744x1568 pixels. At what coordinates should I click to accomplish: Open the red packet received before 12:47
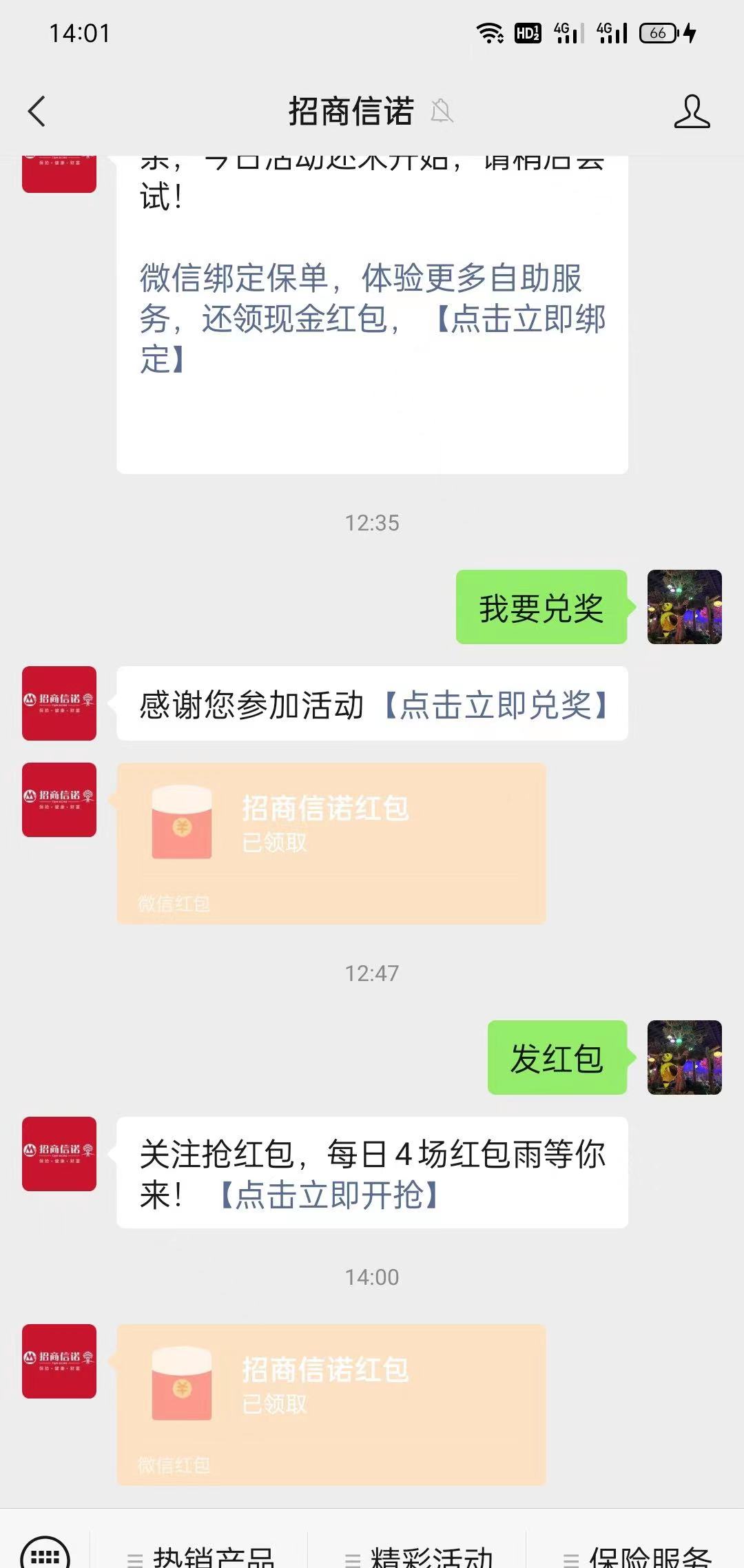[x=331, y=843]
